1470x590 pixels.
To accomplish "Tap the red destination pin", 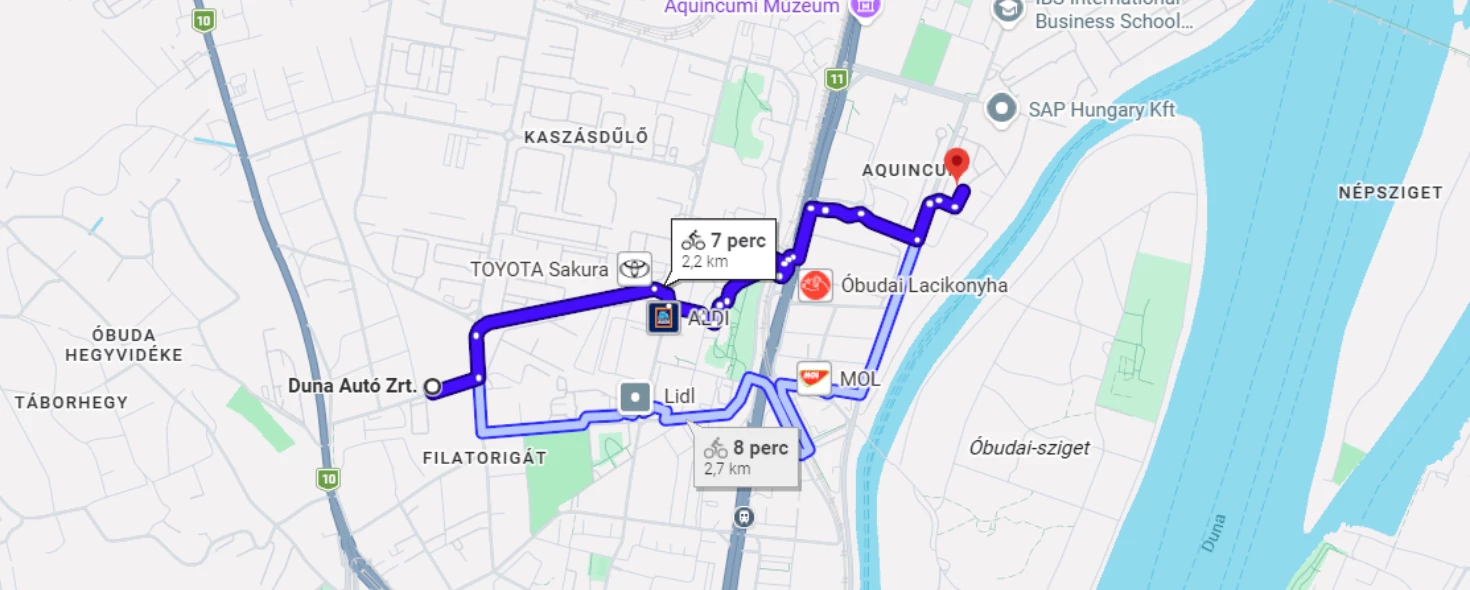I will click(x=957, y=162).
